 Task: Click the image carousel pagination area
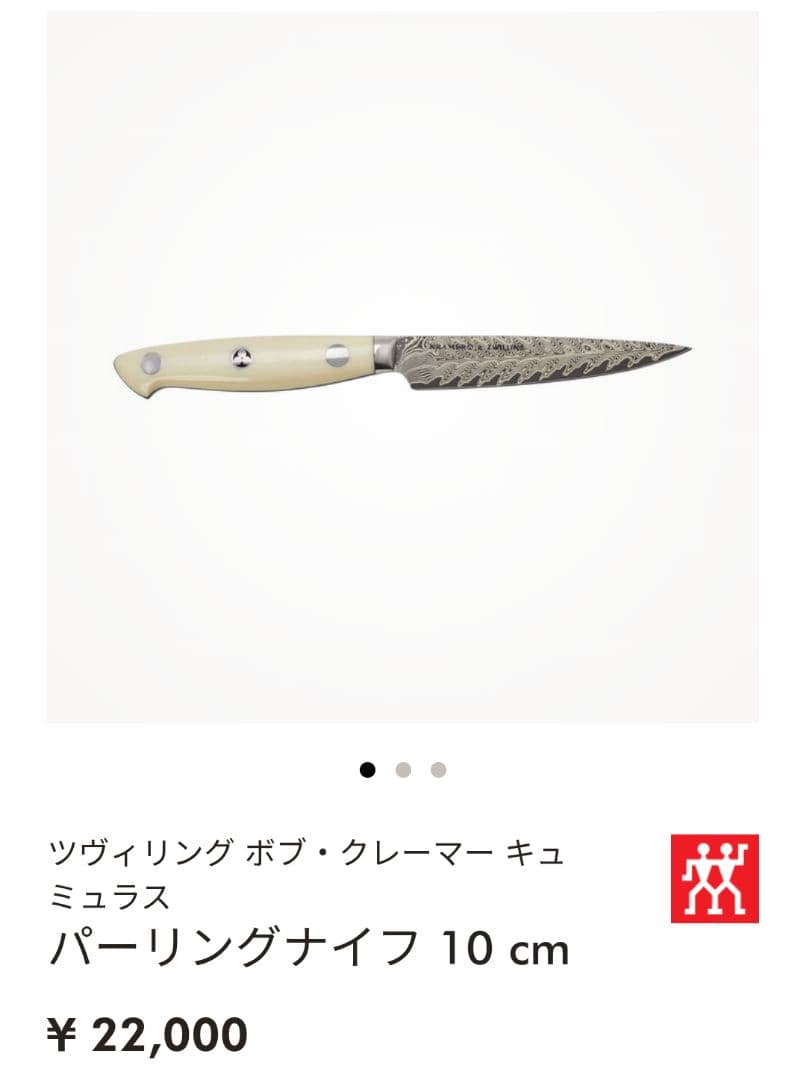tap(402, 768)
